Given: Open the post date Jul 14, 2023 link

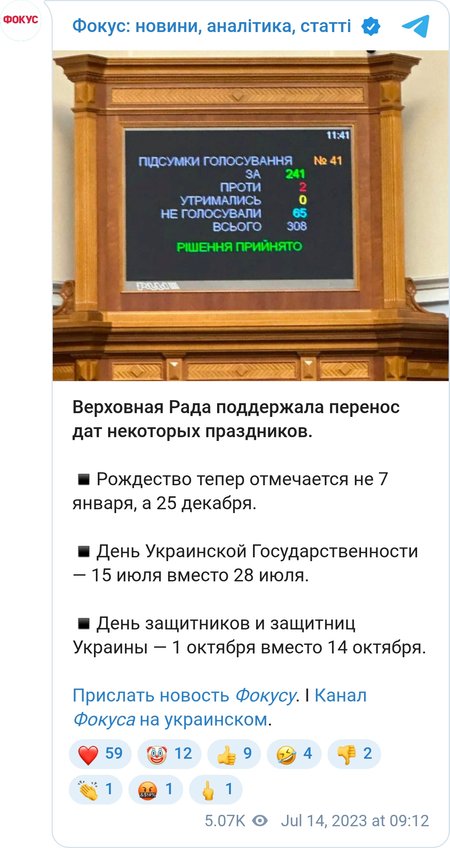Looking at the screenshot, I should pos(355,821).
